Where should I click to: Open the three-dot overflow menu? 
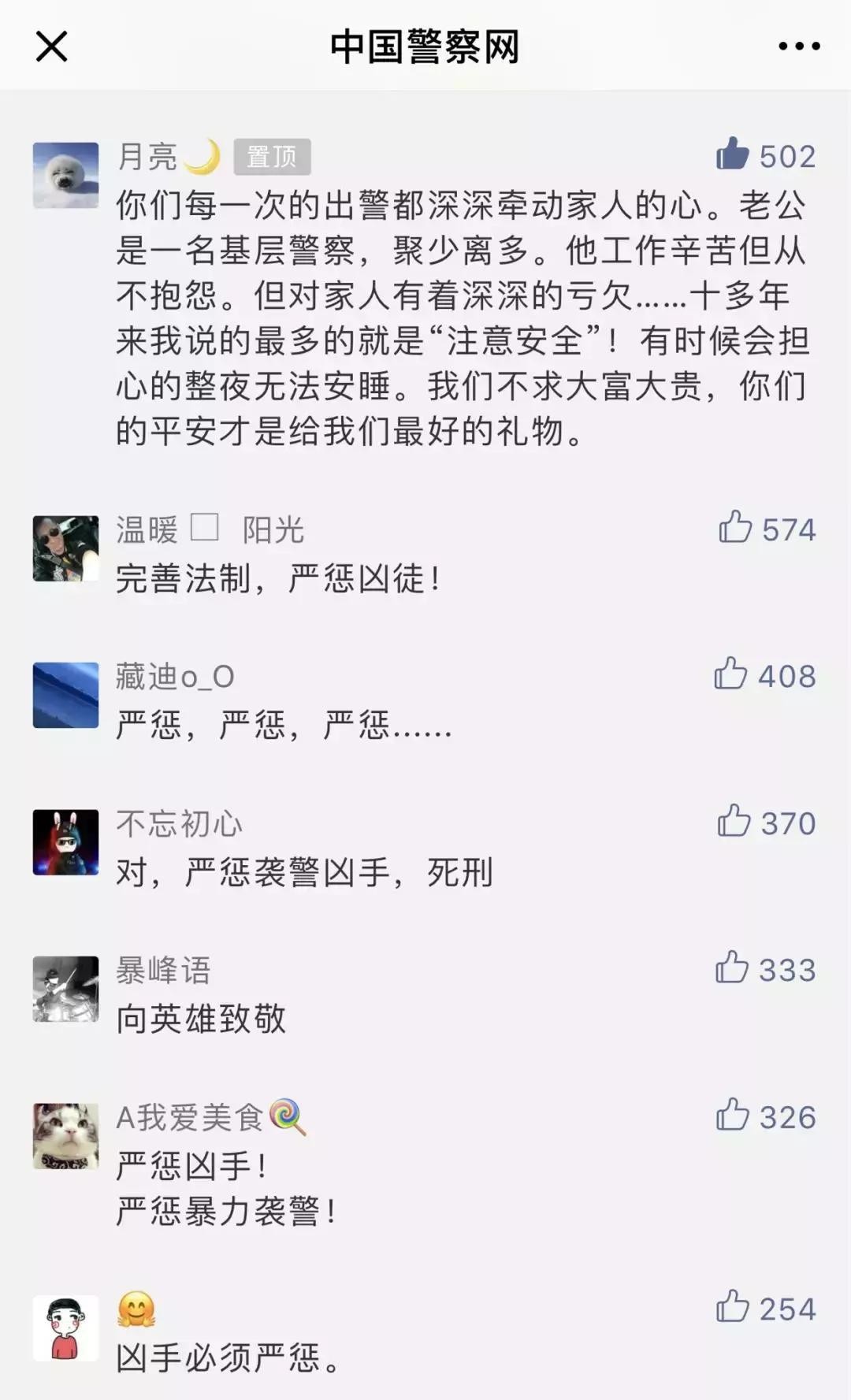(799, 47)
